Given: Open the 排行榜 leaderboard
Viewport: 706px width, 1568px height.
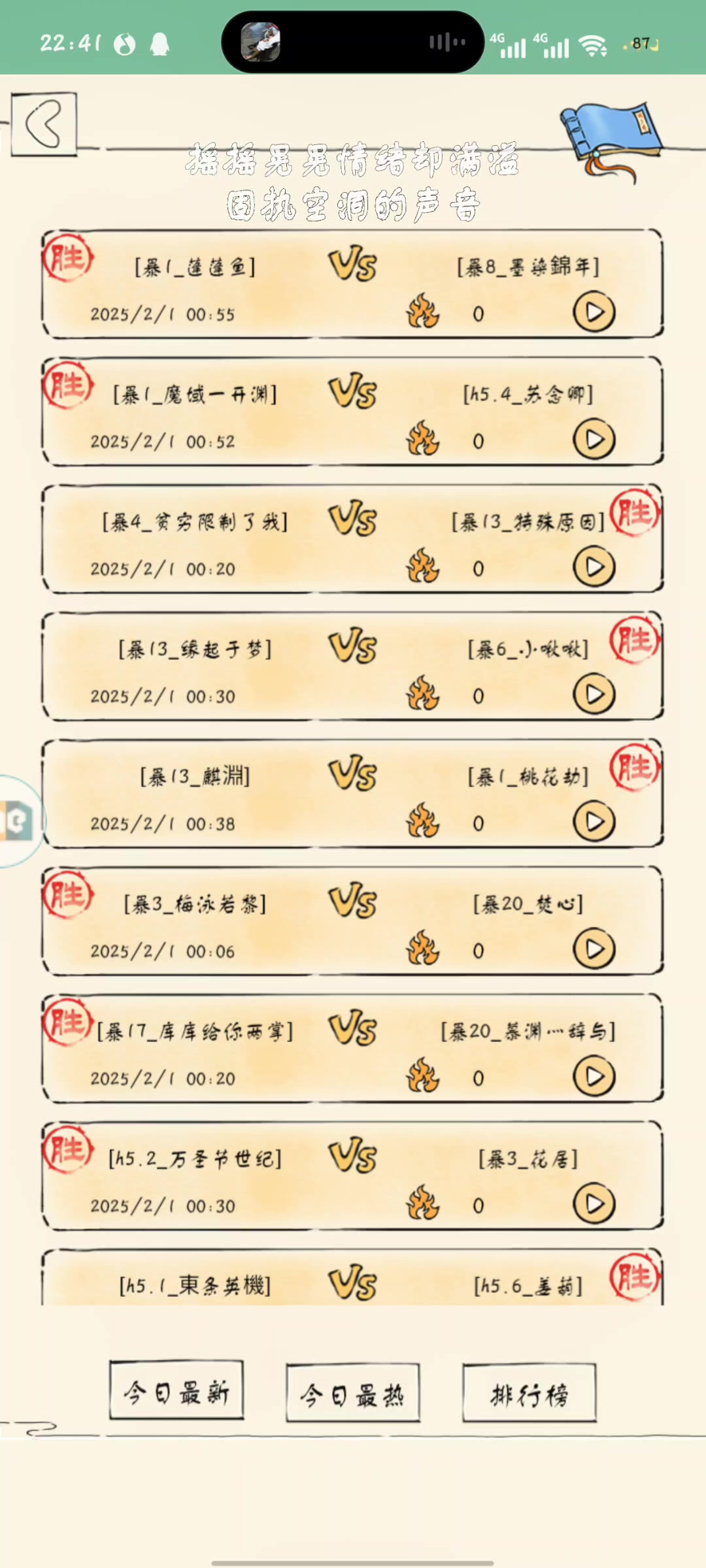Looking at the screenshot, I should pos(529,1396).
